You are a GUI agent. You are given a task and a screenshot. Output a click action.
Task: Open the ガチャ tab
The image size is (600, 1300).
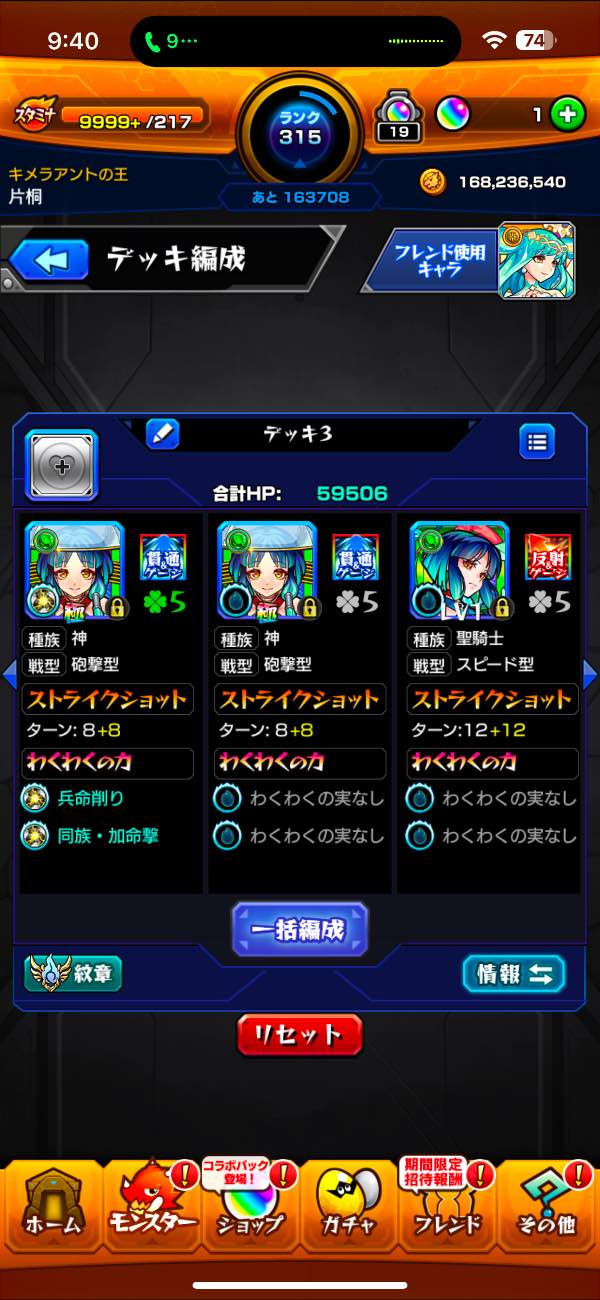coord(350,1205)
